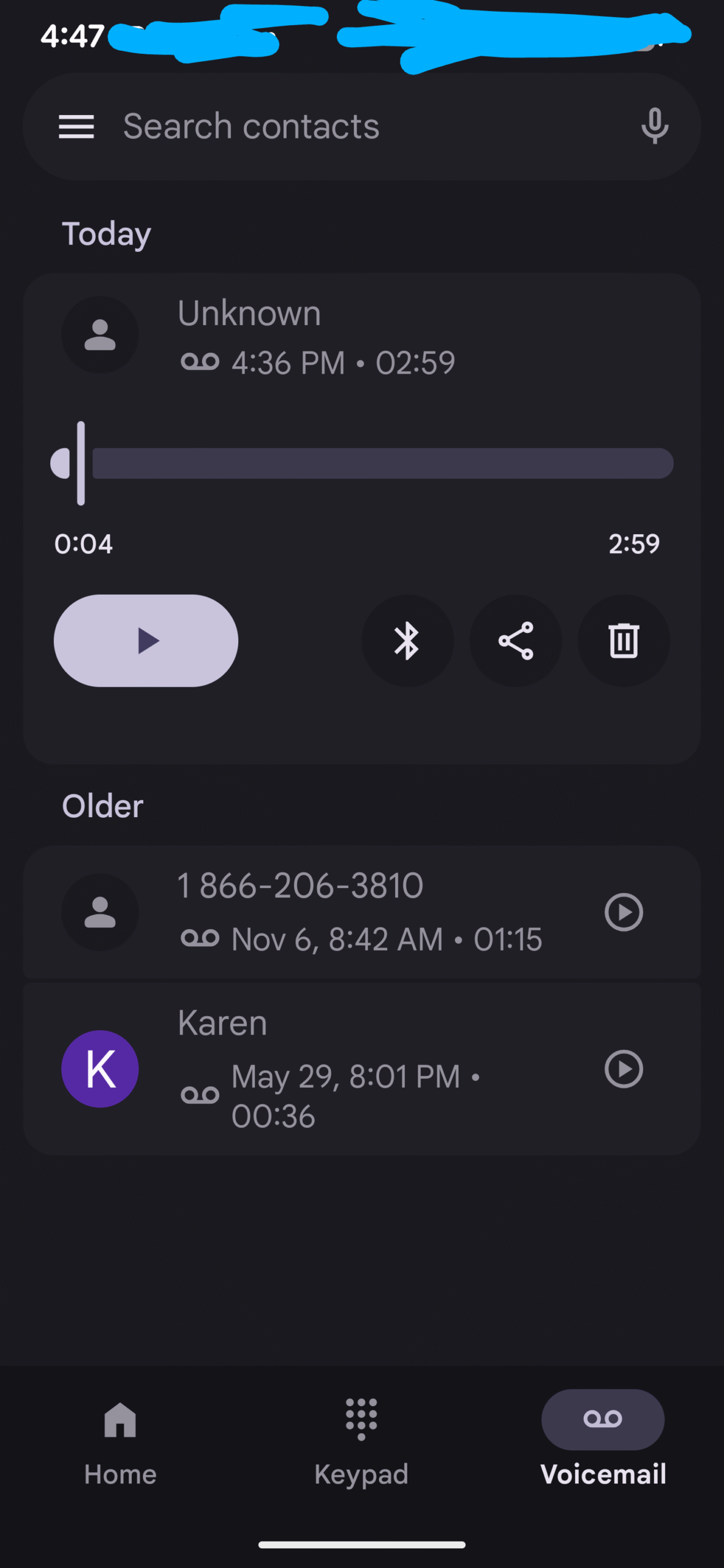Play the Unknown caller voicemail

pos(146,641)
